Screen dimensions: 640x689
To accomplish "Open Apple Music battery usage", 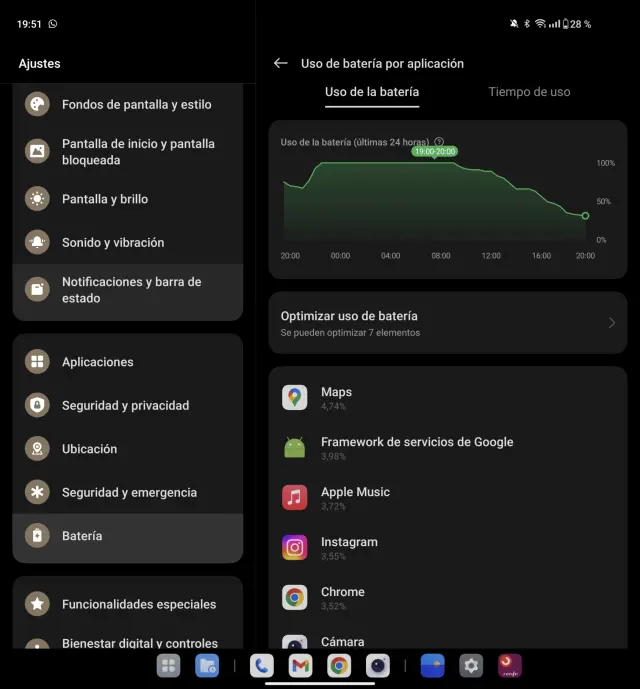I will click(447, 498).
